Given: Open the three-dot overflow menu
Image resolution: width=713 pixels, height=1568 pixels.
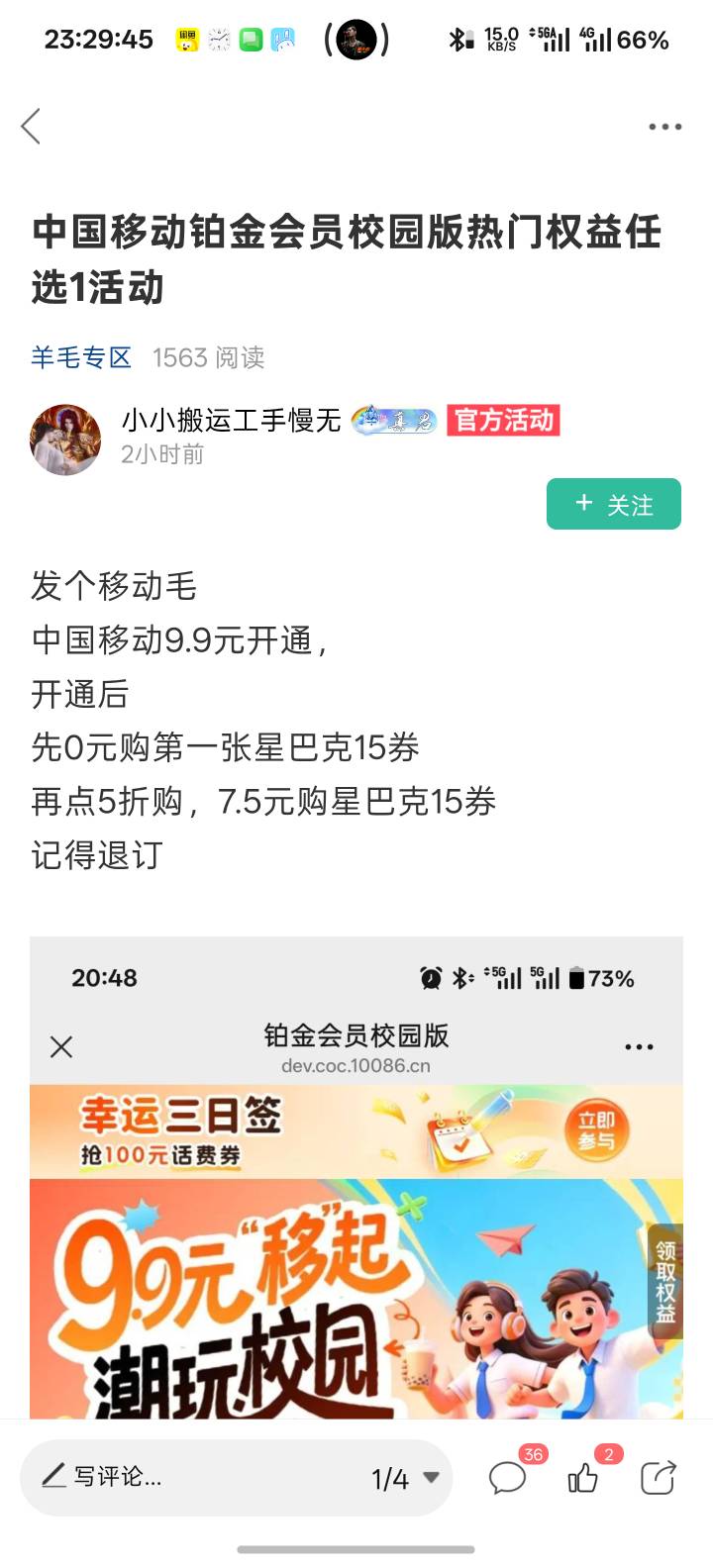Looking at the screenshot, I should click(x=664, y=127).
